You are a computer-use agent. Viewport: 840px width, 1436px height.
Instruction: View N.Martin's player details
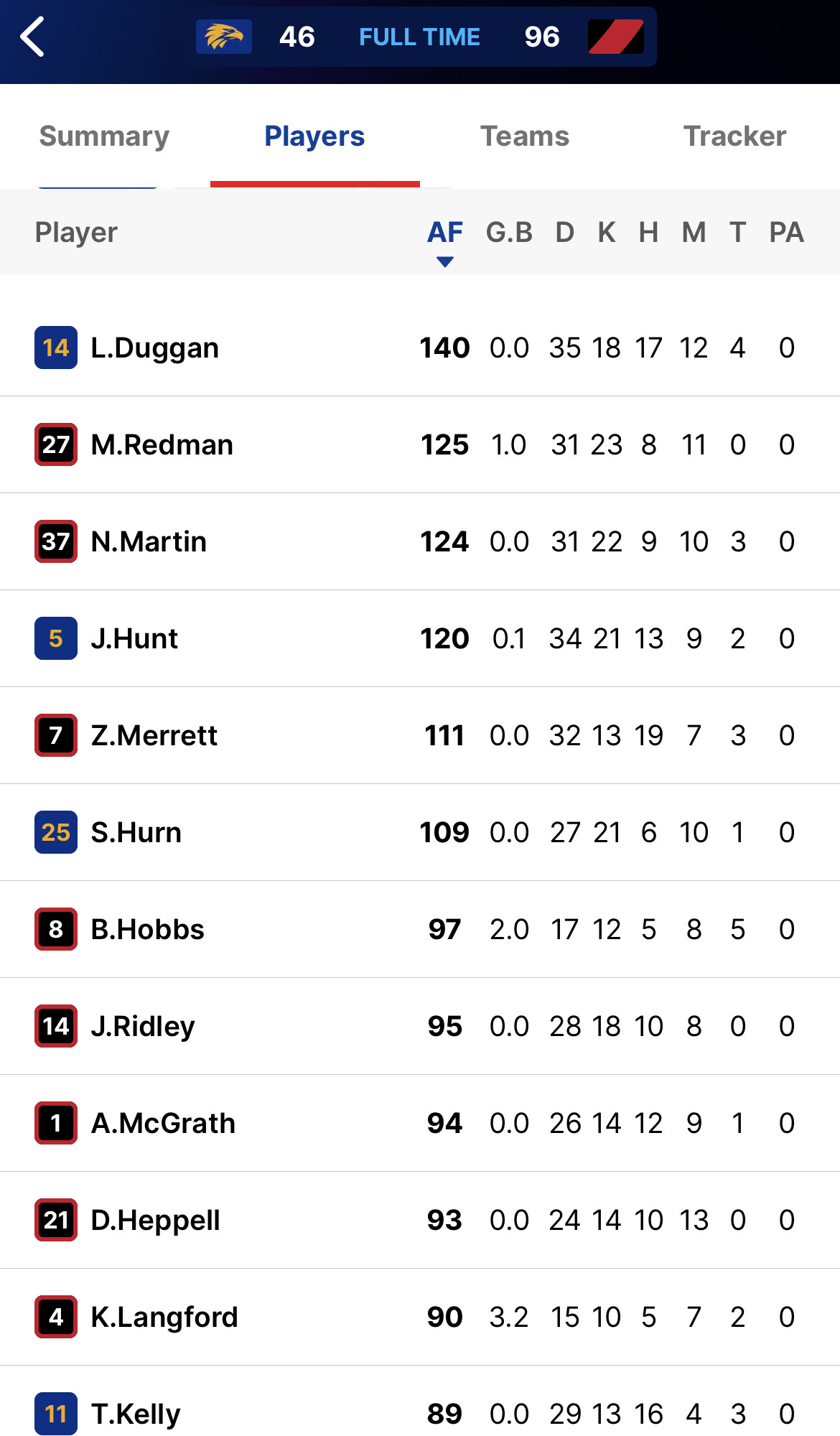tap(420, 541)
